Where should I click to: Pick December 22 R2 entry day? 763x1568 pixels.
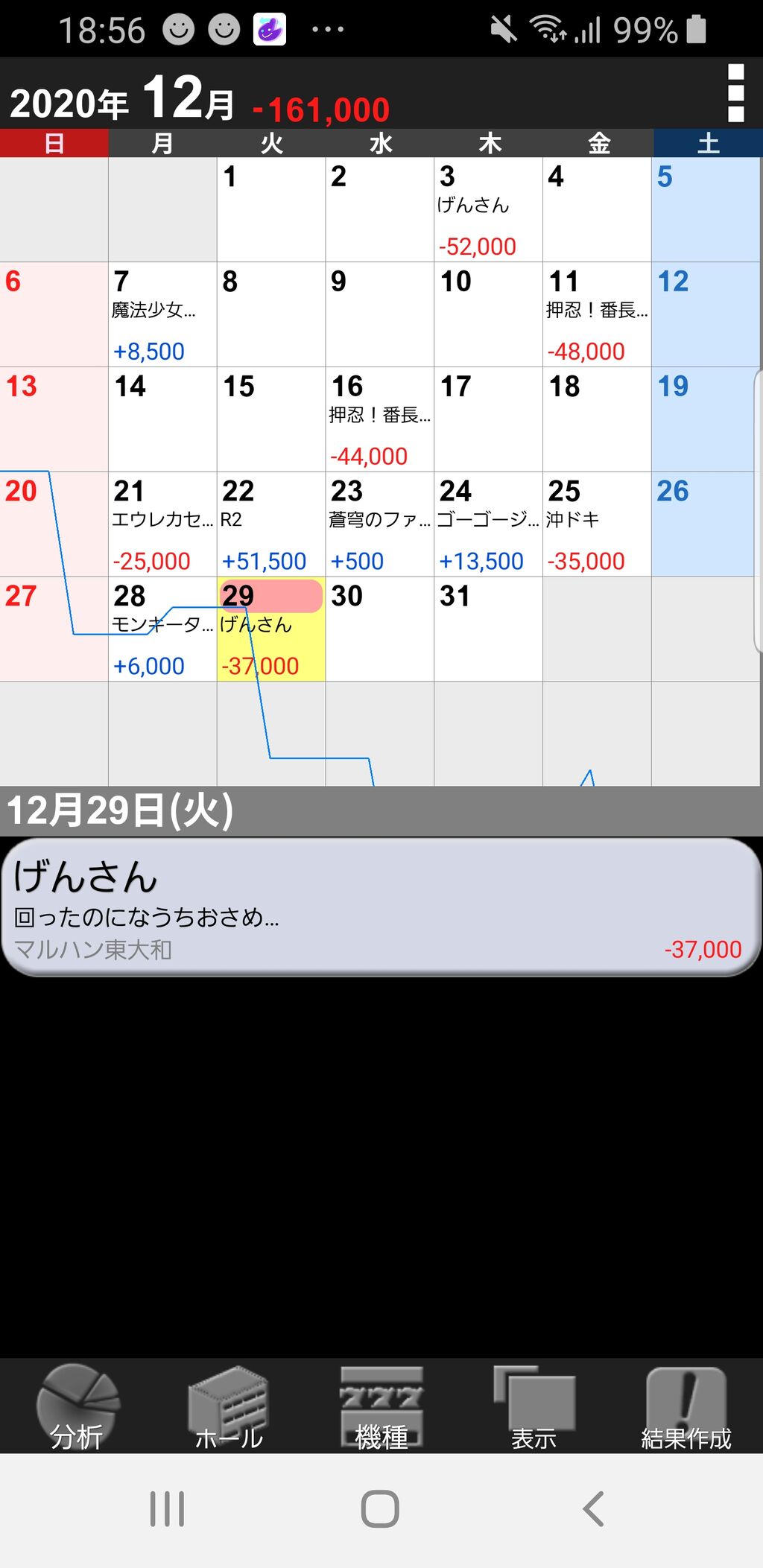pyautogui.click(x=271, y=524)
